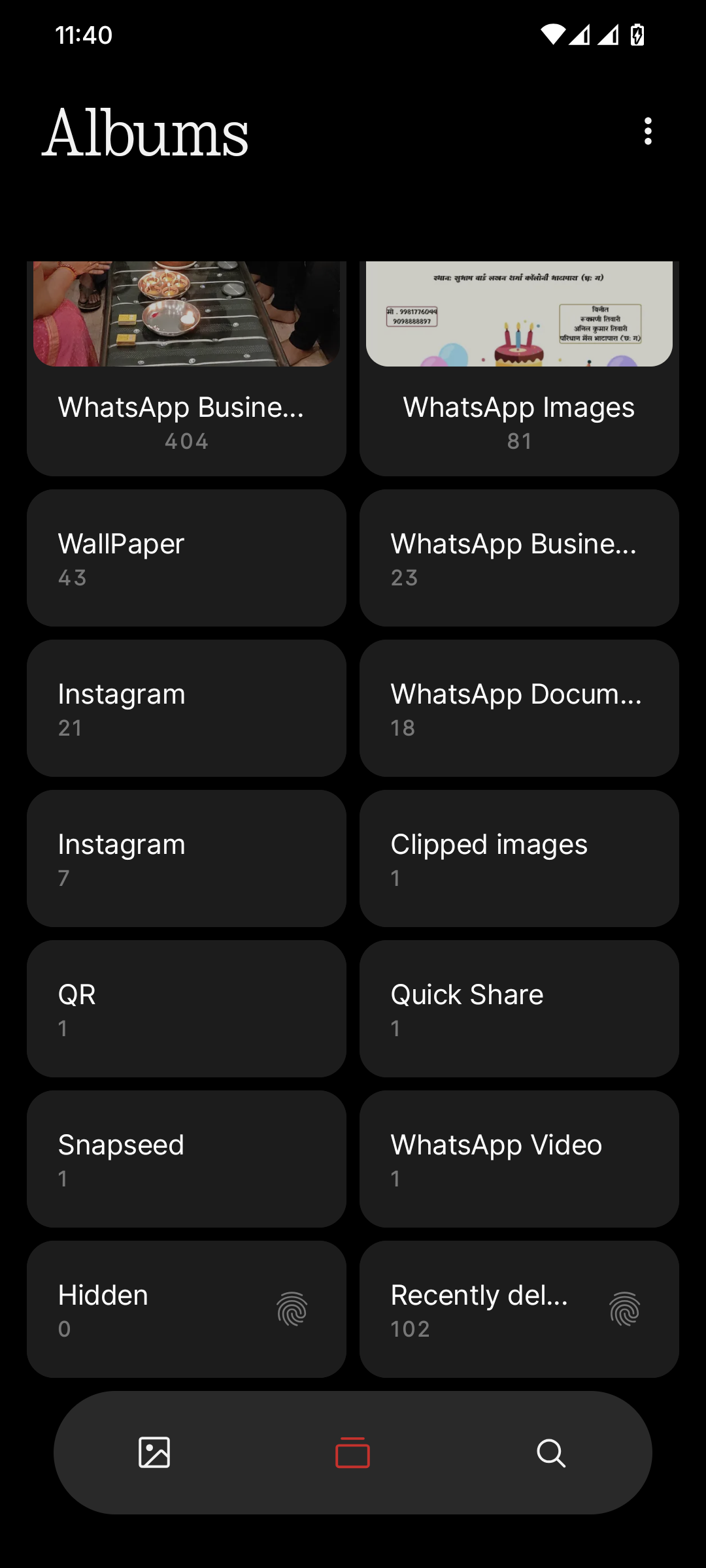Open the three-dot overflow menu

click(647, 131)
